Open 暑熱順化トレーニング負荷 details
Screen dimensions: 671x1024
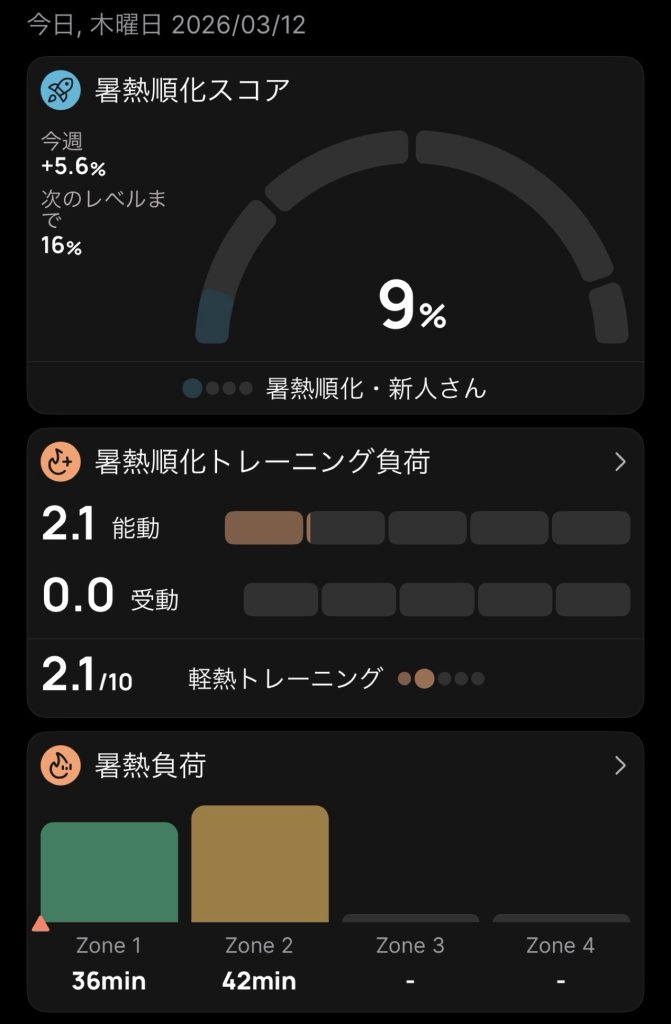[x=619, y=462]
